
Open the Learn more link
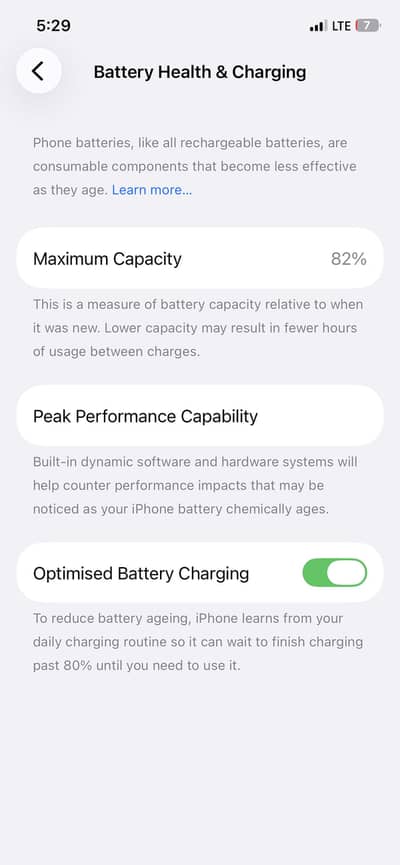[x=152, y=190]
